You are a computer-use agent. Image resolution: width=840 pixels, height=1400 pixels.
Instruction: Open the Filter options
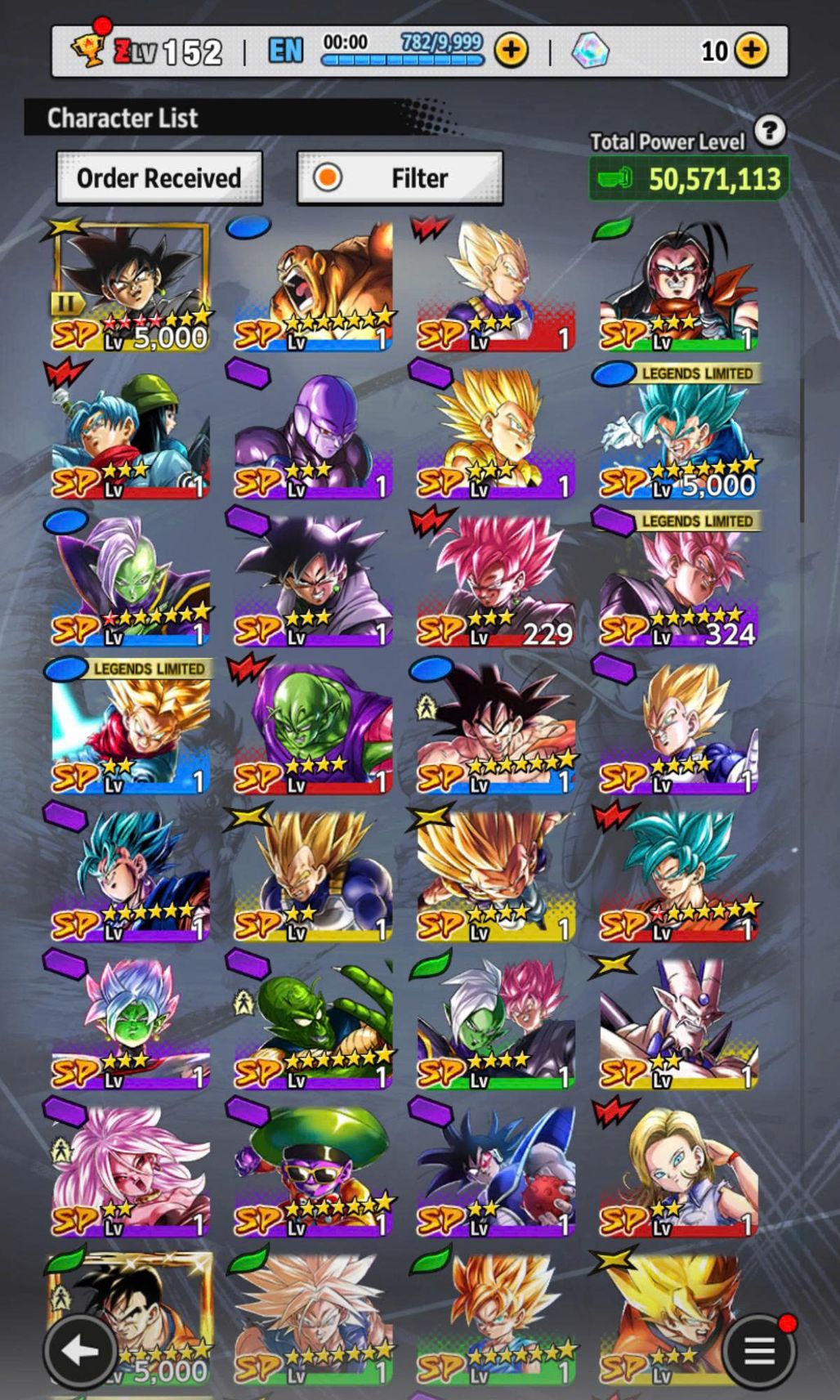point(400,177)
